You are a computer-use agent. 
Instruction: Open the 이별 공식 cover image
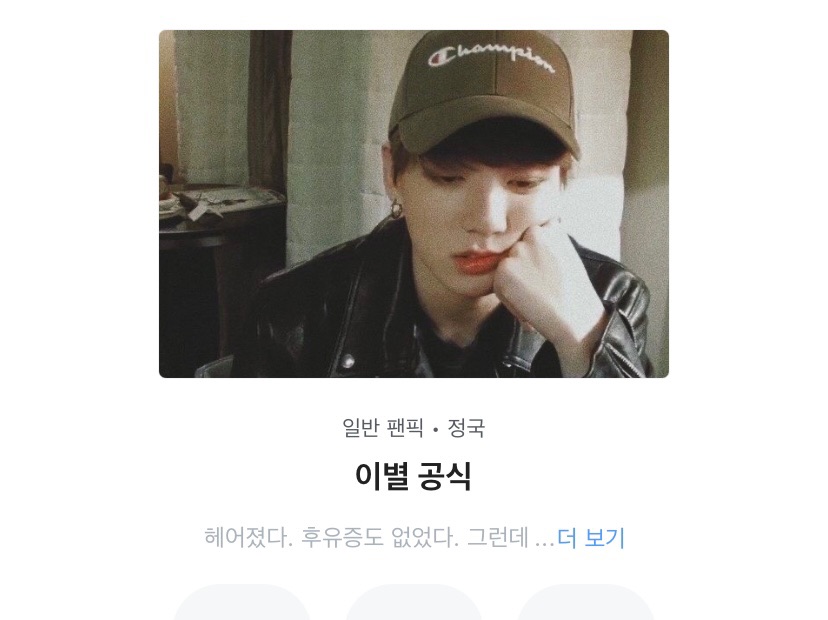tap(413, 204)
